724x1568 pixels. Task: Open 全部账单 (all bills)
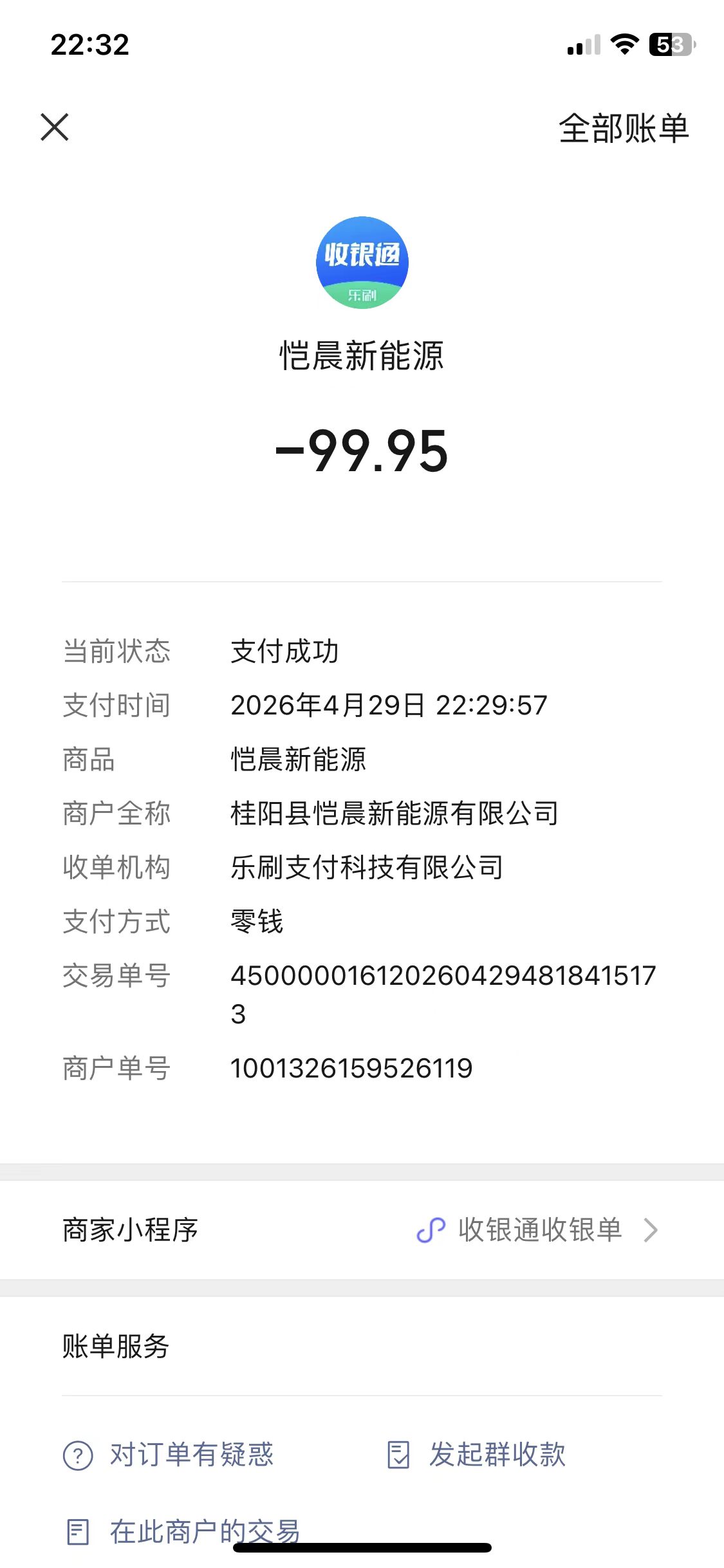(x=623, y=128)
